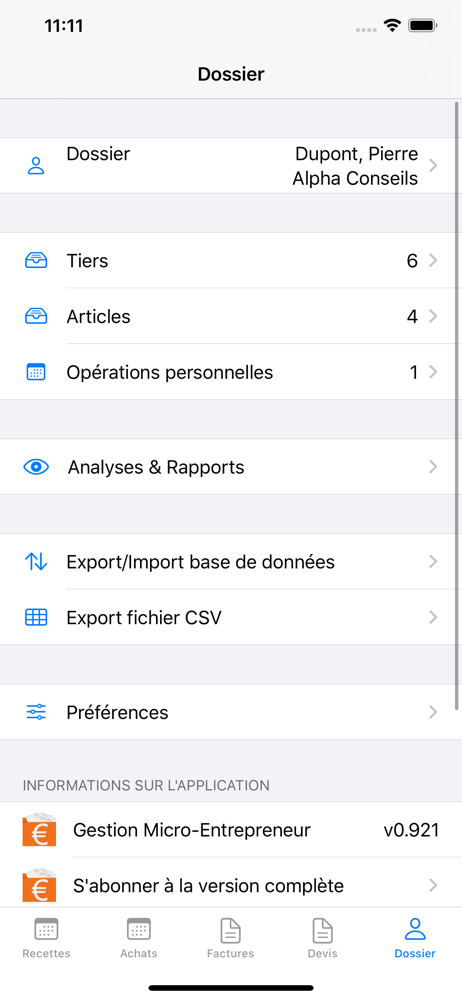Switch to the Factures tab
The height and width of the screenshot is (1000, 462).
coord(230,938)
